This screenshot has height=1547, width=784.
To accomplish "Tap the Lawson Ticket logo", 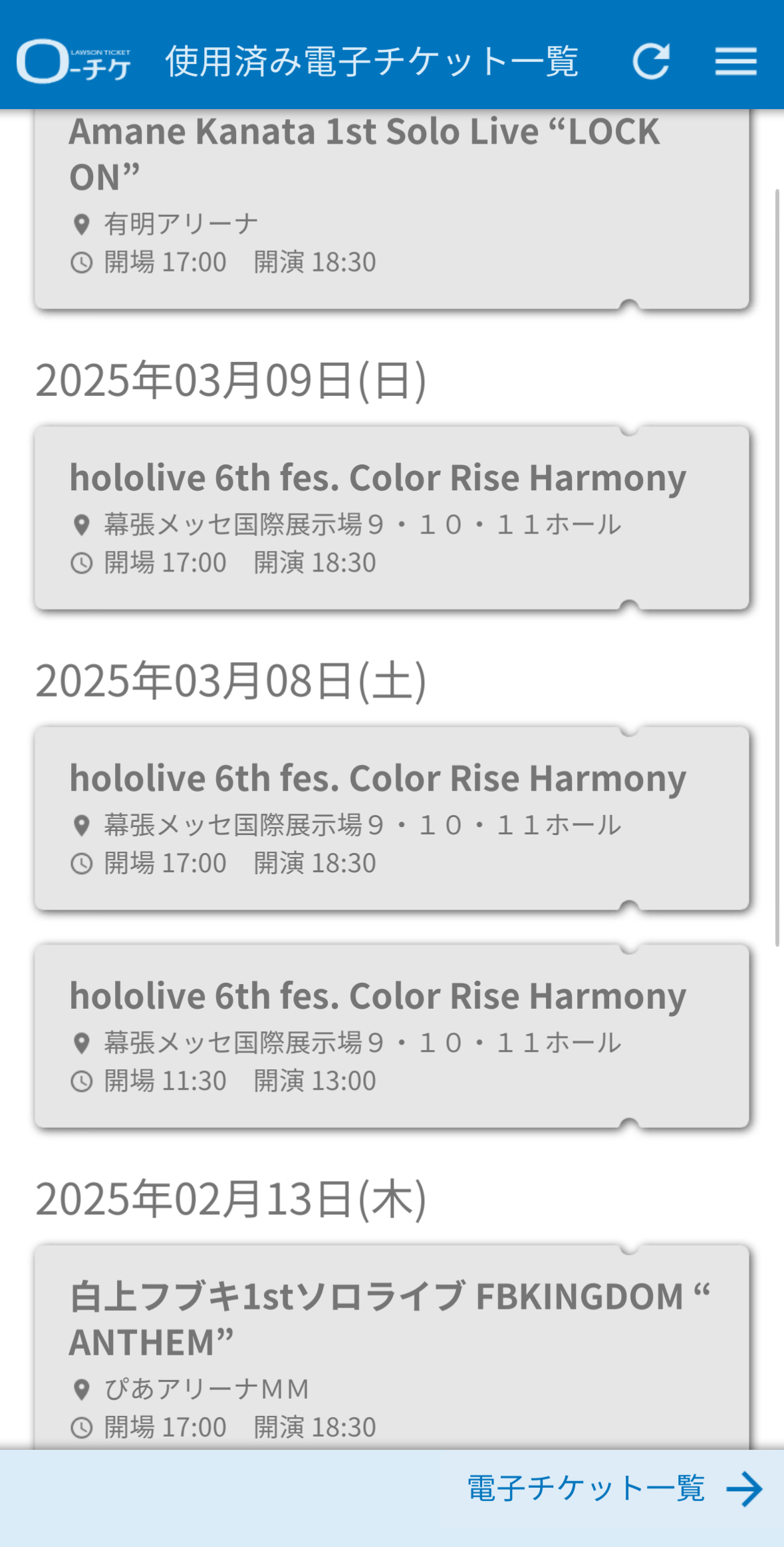I will pos(73,61).
